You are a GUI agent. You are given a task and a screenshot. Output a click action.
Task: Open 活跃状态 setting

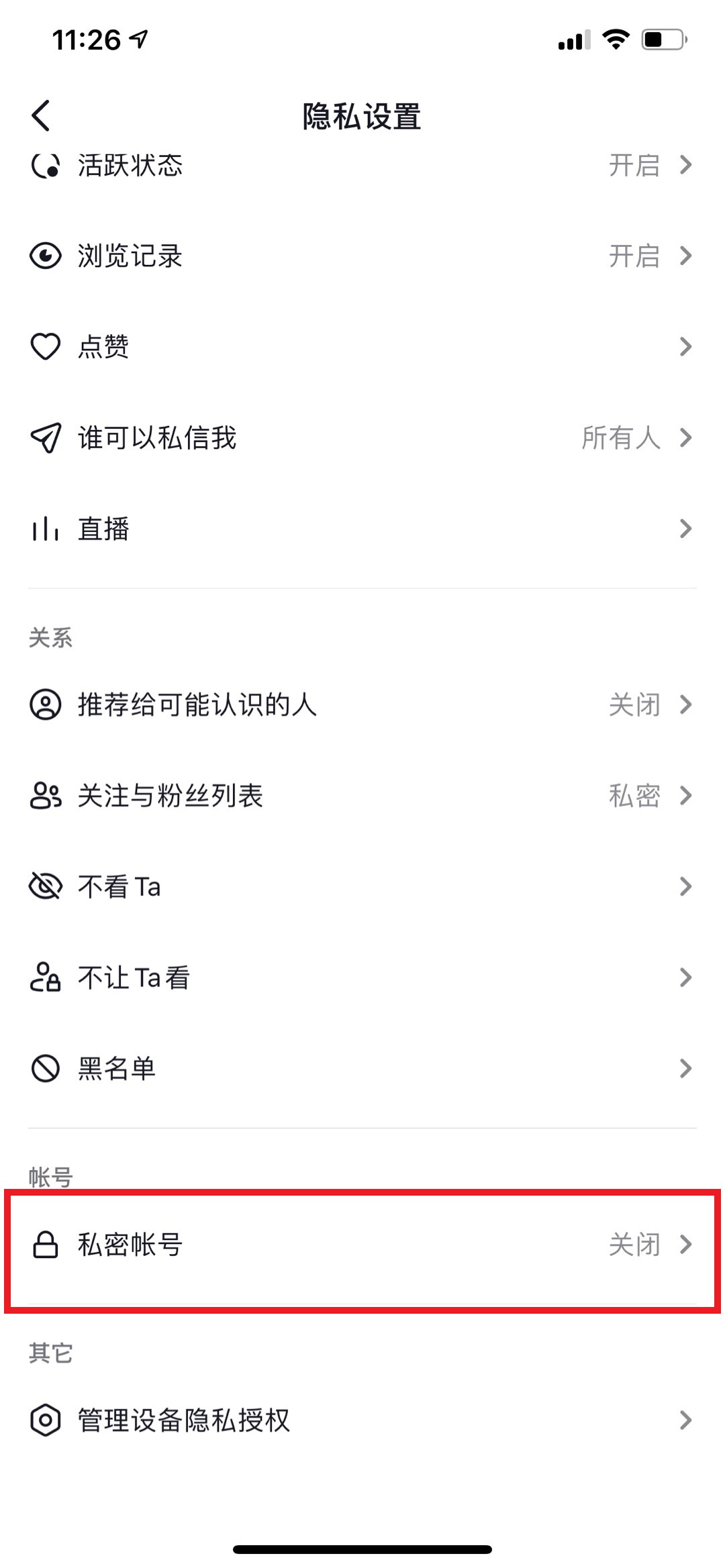click(x=362, y=165)
